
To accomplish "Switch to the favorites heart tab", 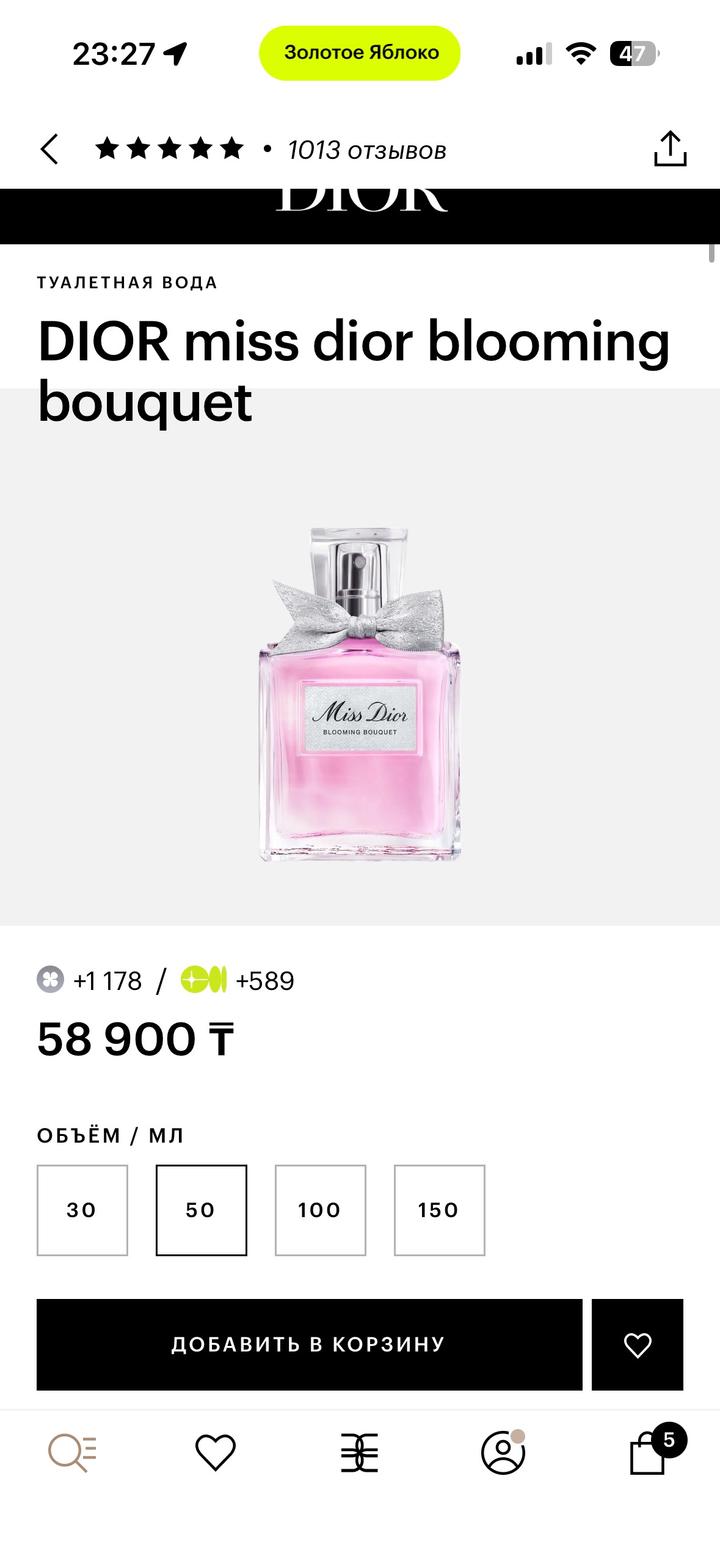I will (x=215, y=1452).
